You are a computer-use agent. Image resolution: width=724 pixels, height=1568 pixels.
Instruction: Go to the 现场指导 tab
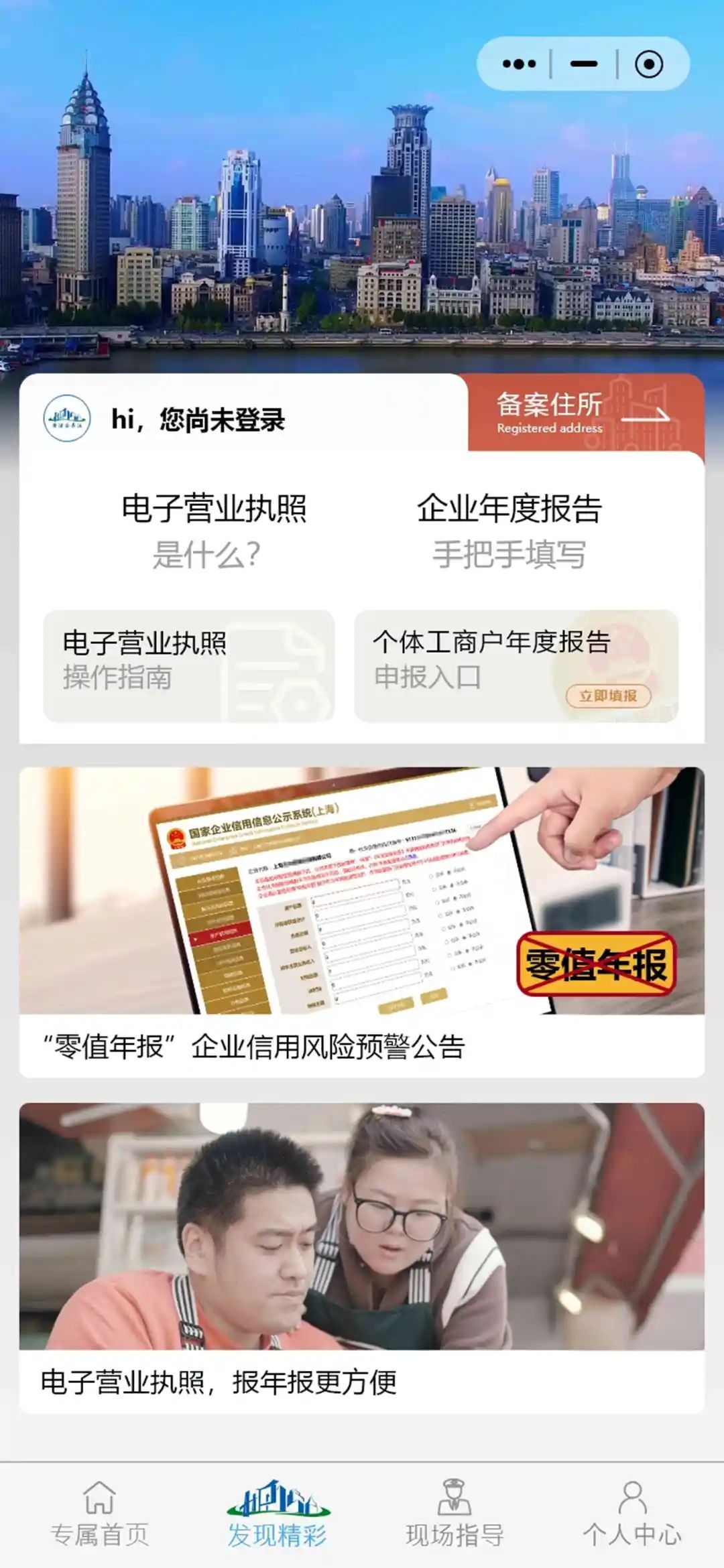click(455, 1516)
